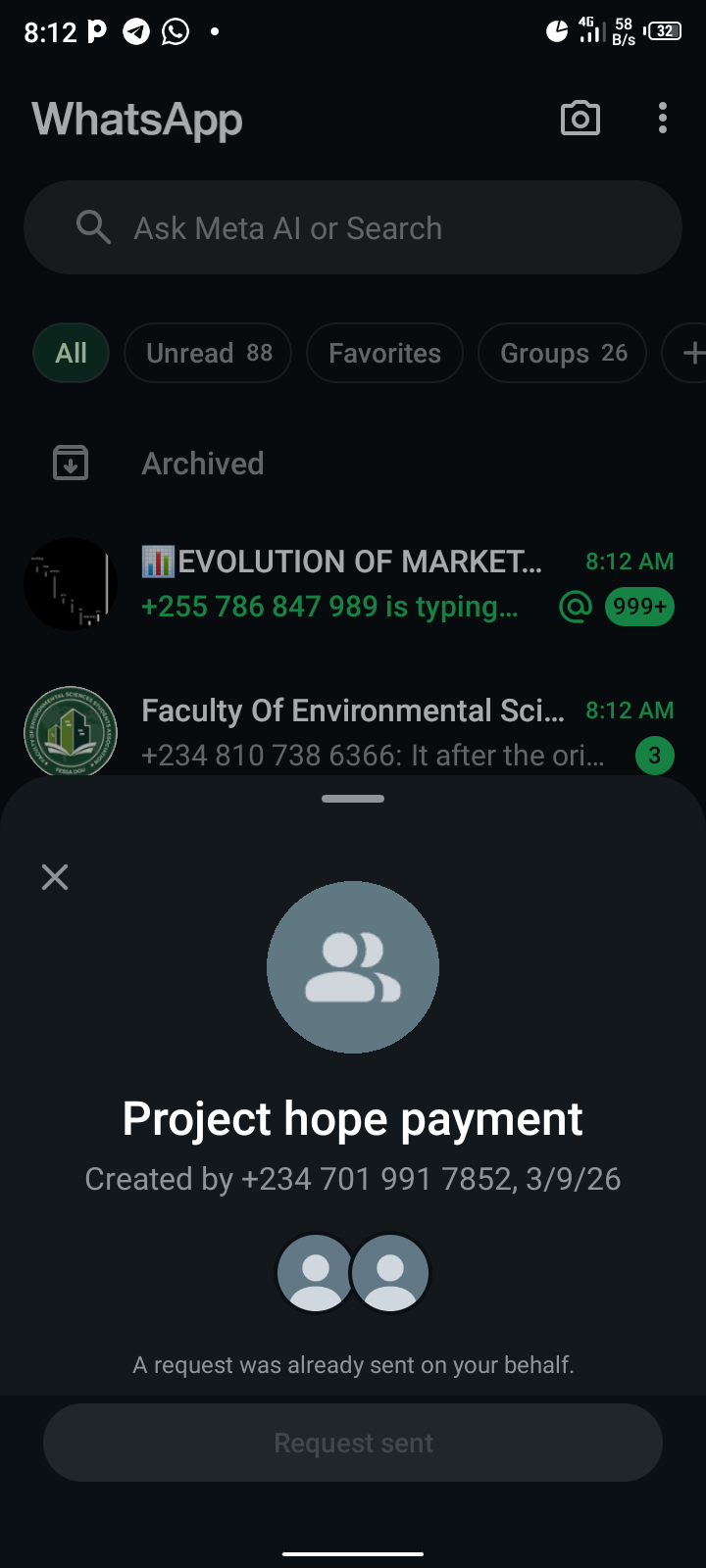
Task: Select the All chats filter
Action: tap(71, 353)
